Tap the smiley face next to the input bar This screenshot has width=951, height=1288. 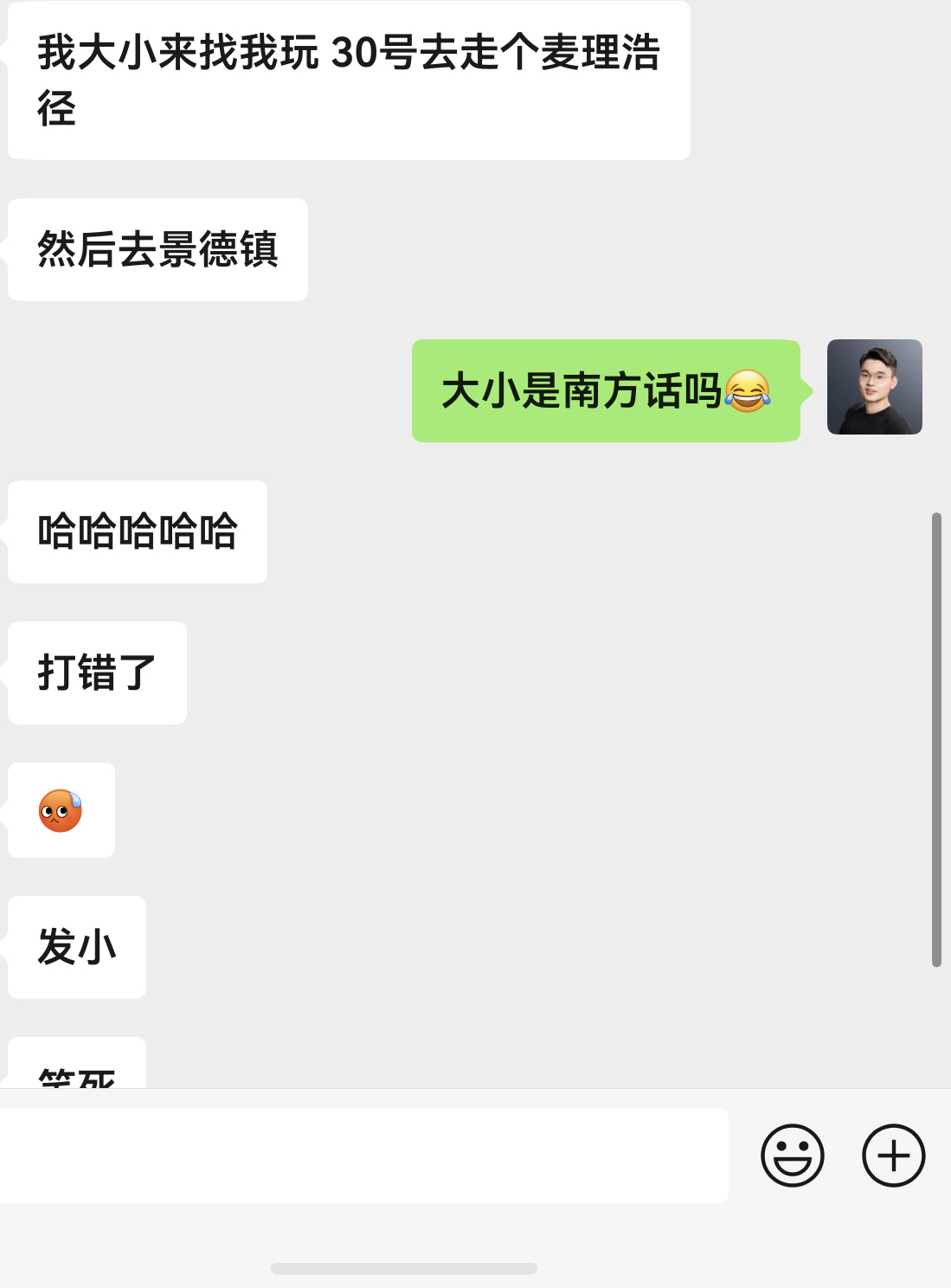(793, 1155)
